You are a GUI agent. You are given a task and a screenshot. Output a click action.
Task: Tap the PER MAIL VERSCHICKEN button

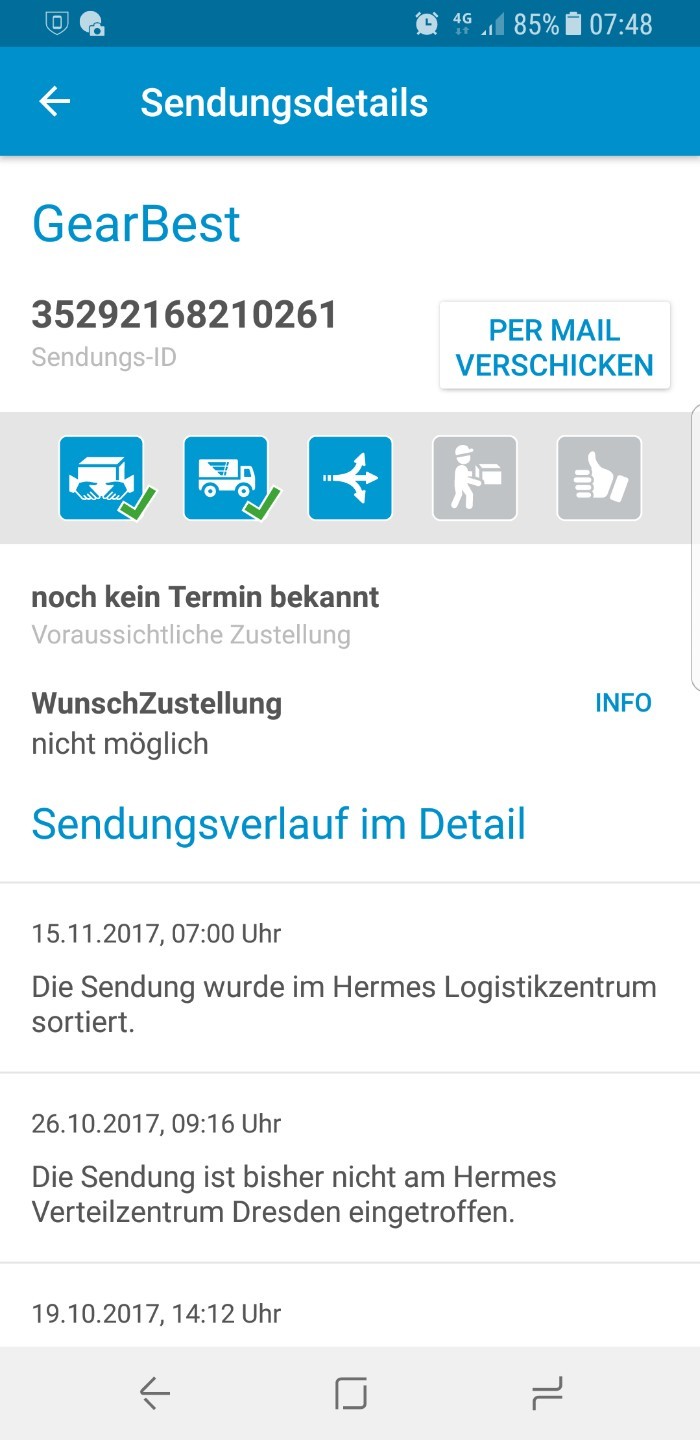(555, 347)
